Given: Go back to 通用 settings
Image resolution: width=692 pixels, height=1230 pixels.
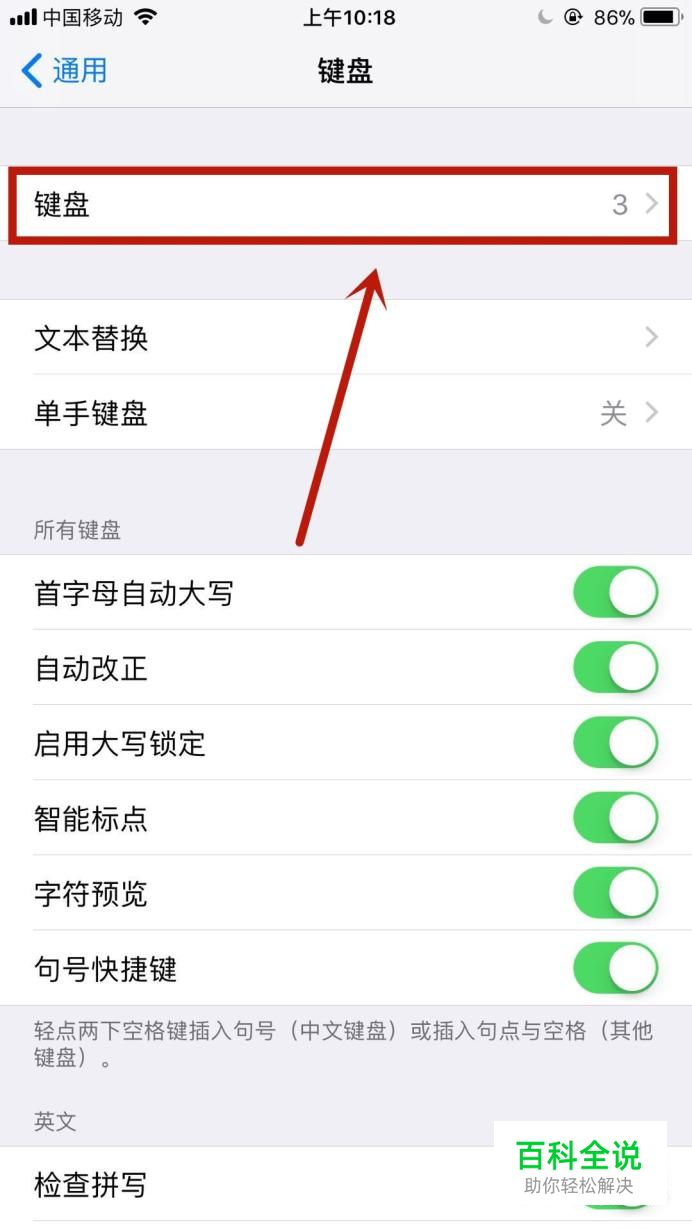Looking at the screenshot, I should (x=64, y=71).
